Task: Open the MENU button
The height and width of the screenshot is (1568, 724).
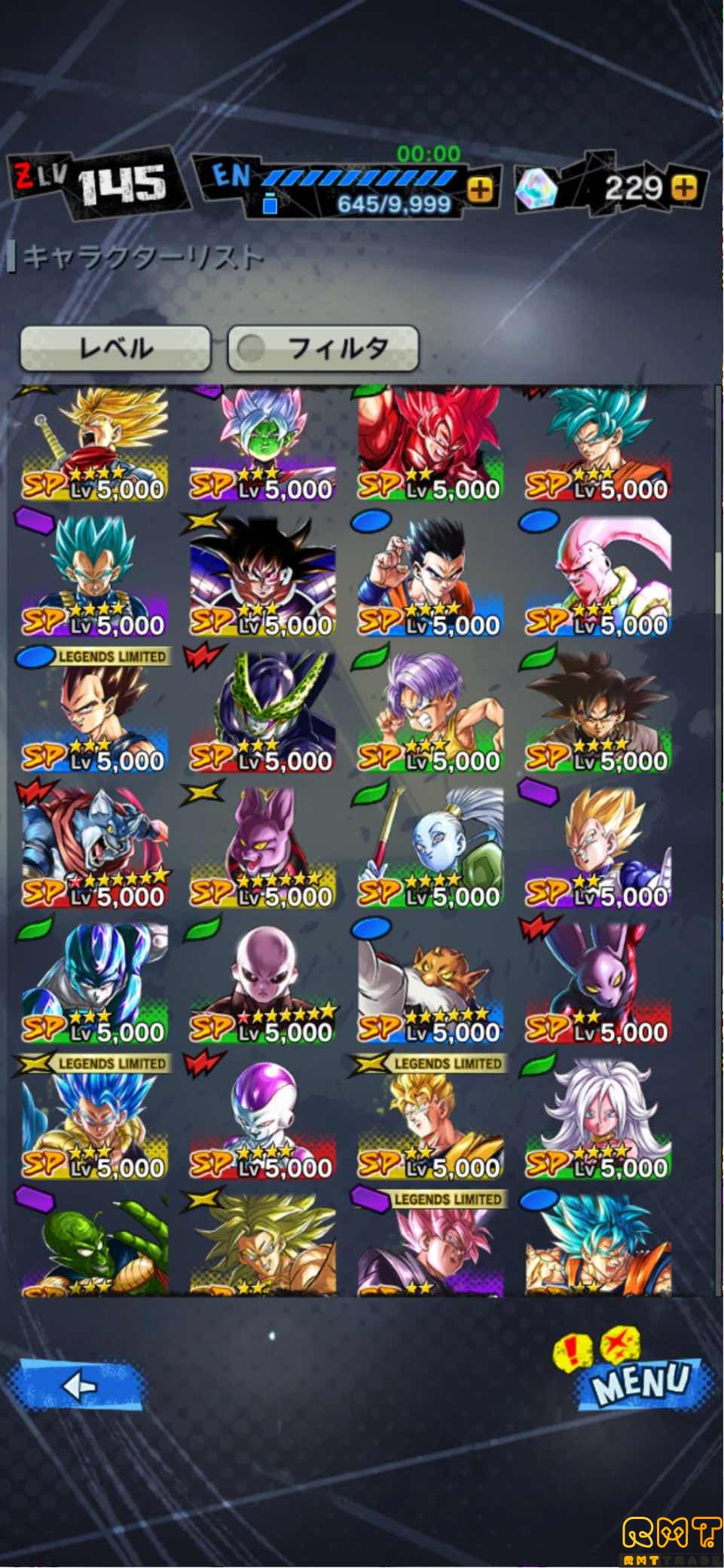Action: click(640, 1380)
